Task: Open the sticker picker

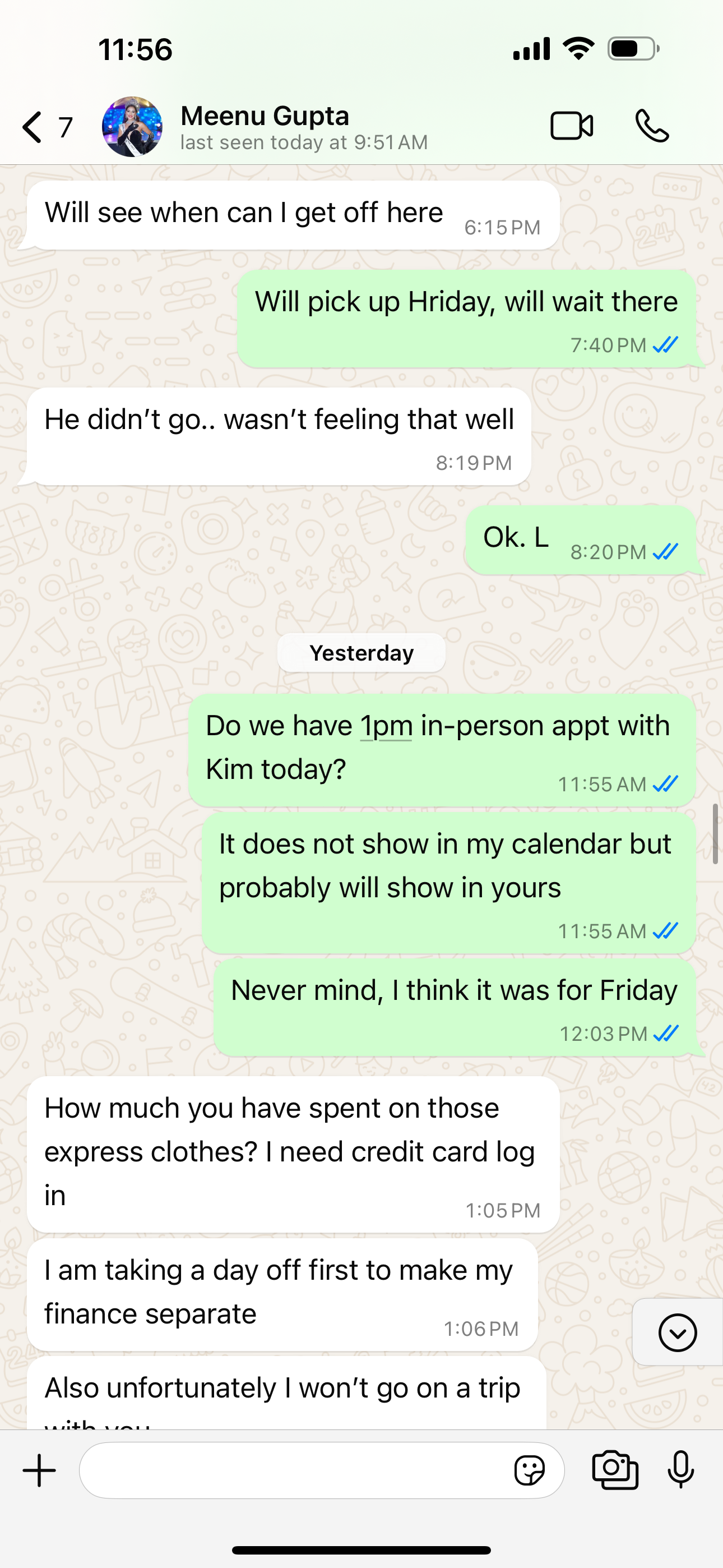Action: [529, 1470]
